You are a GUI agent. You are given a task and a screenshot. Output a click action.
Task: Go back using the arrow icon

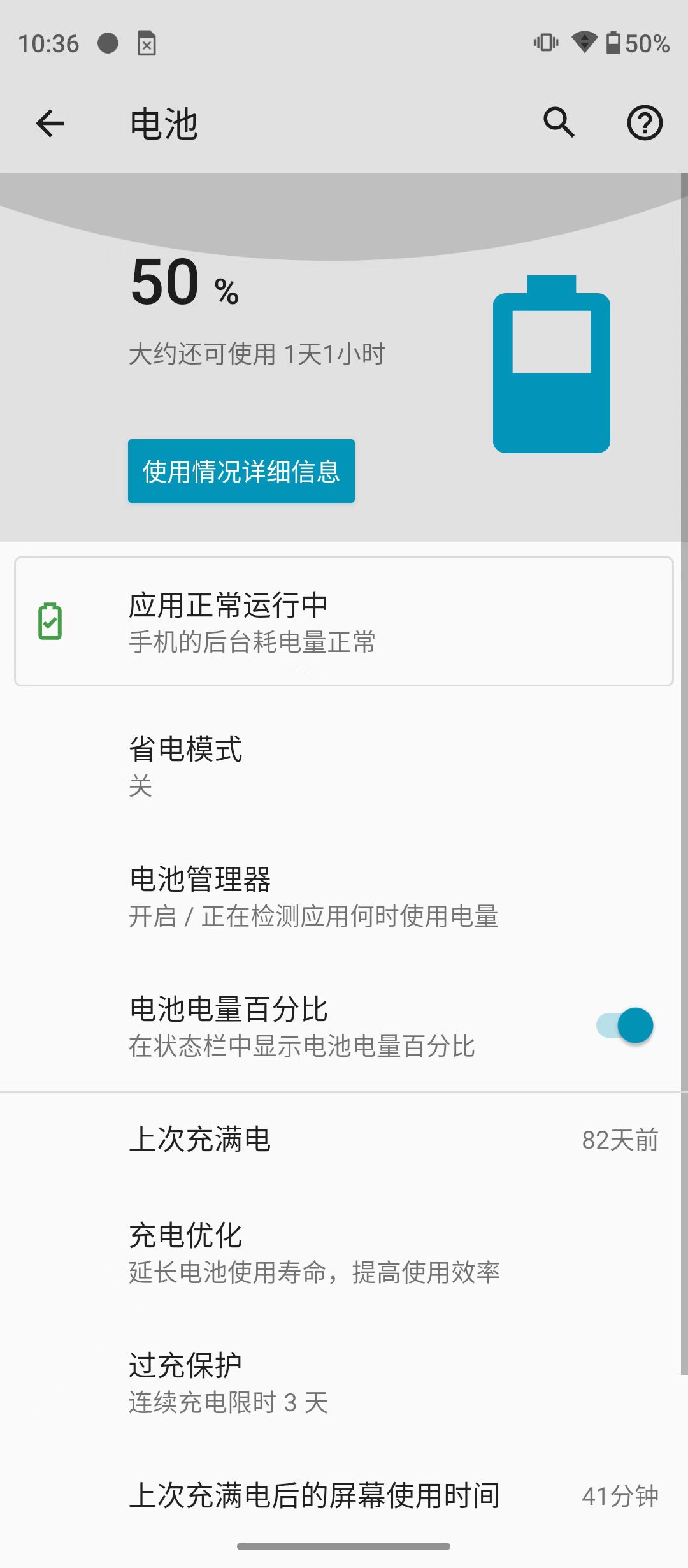click(x=50, y=123)
